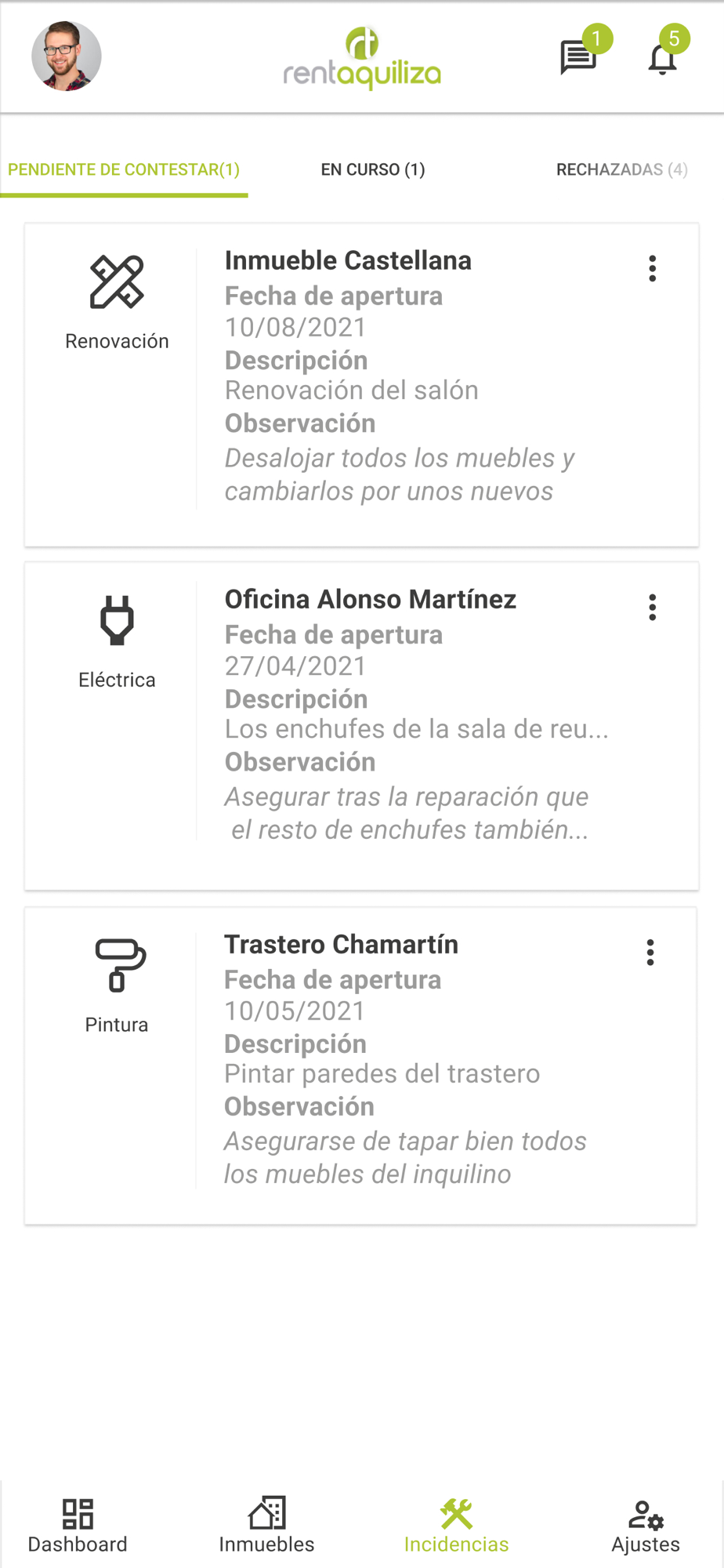Viewport: 724px width, 1568px height.
Task: Open the Trastero Chamartín incident card
Action: (360, 1066)
